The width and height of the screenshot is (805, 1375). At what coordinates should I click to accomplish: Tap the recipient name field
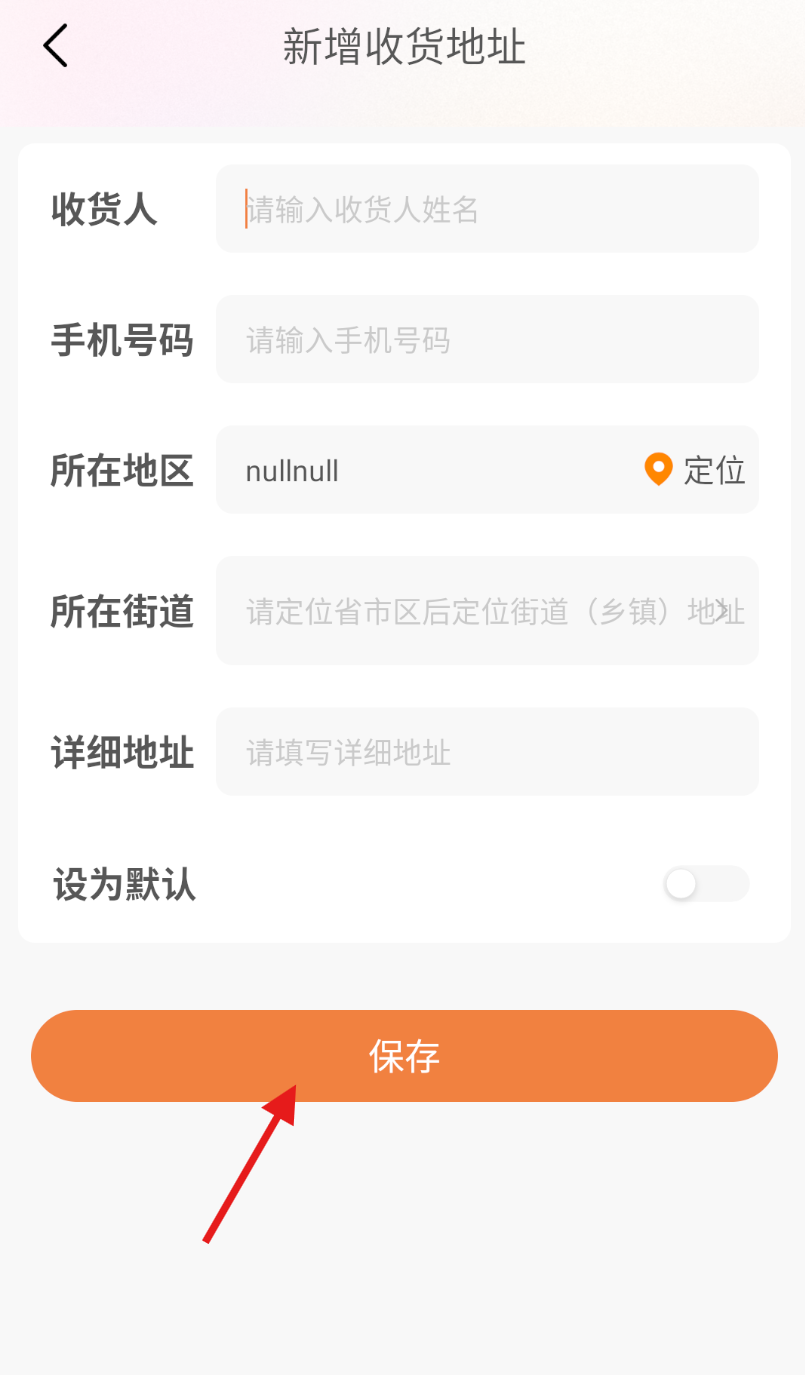(x=486, y=209)
